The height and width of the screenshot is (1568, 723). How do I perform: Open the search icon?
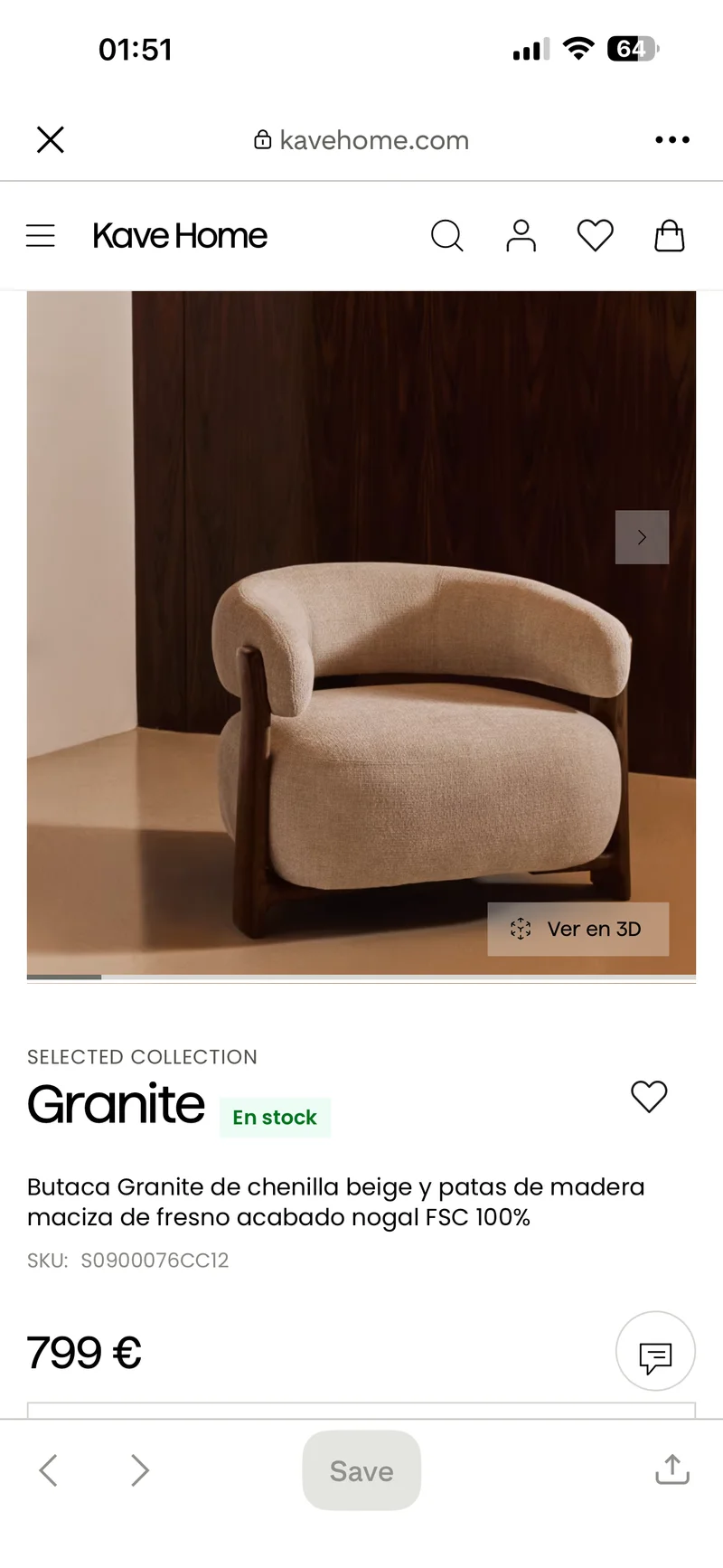click(x=447, y=235)
